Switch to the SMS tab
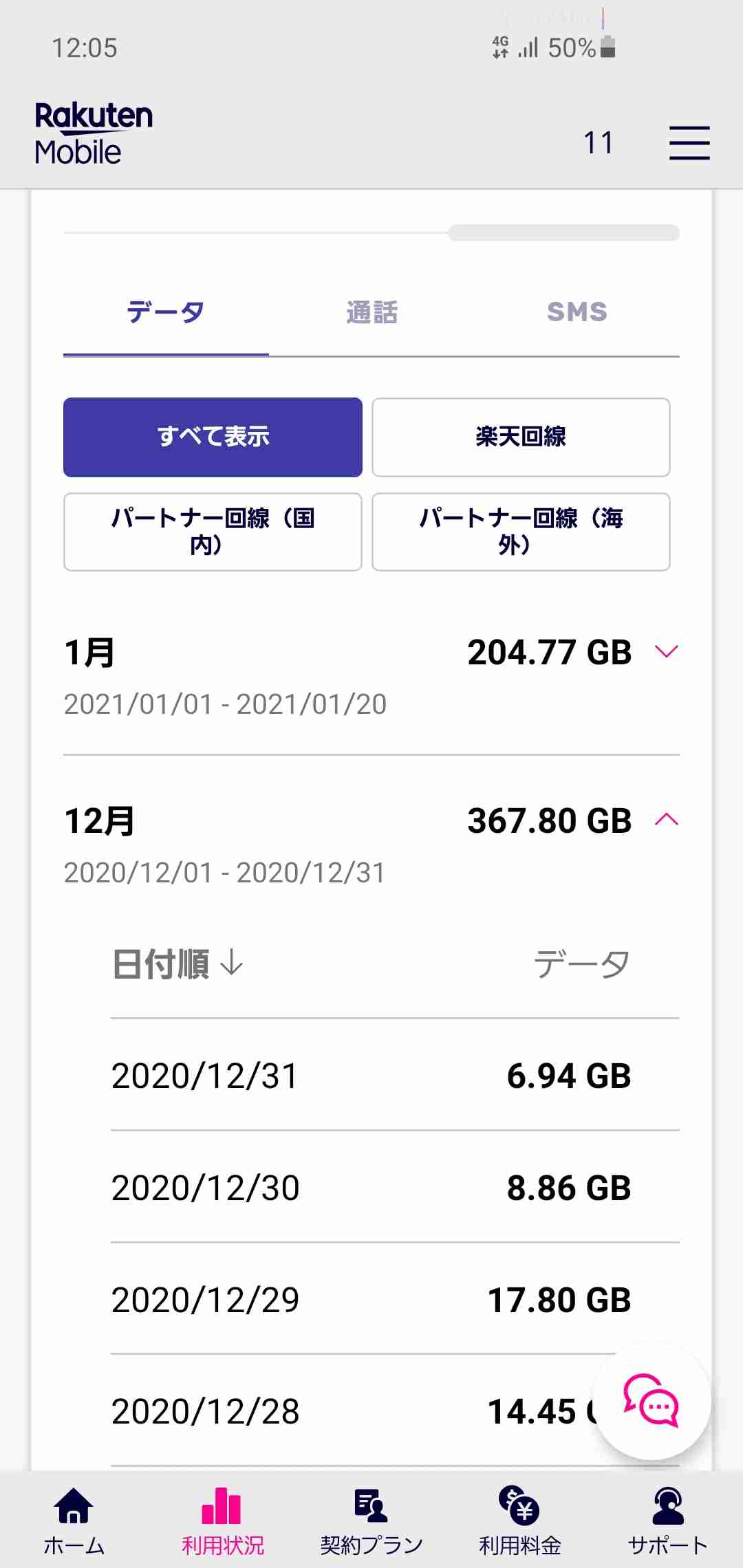 tap(577, 312)
